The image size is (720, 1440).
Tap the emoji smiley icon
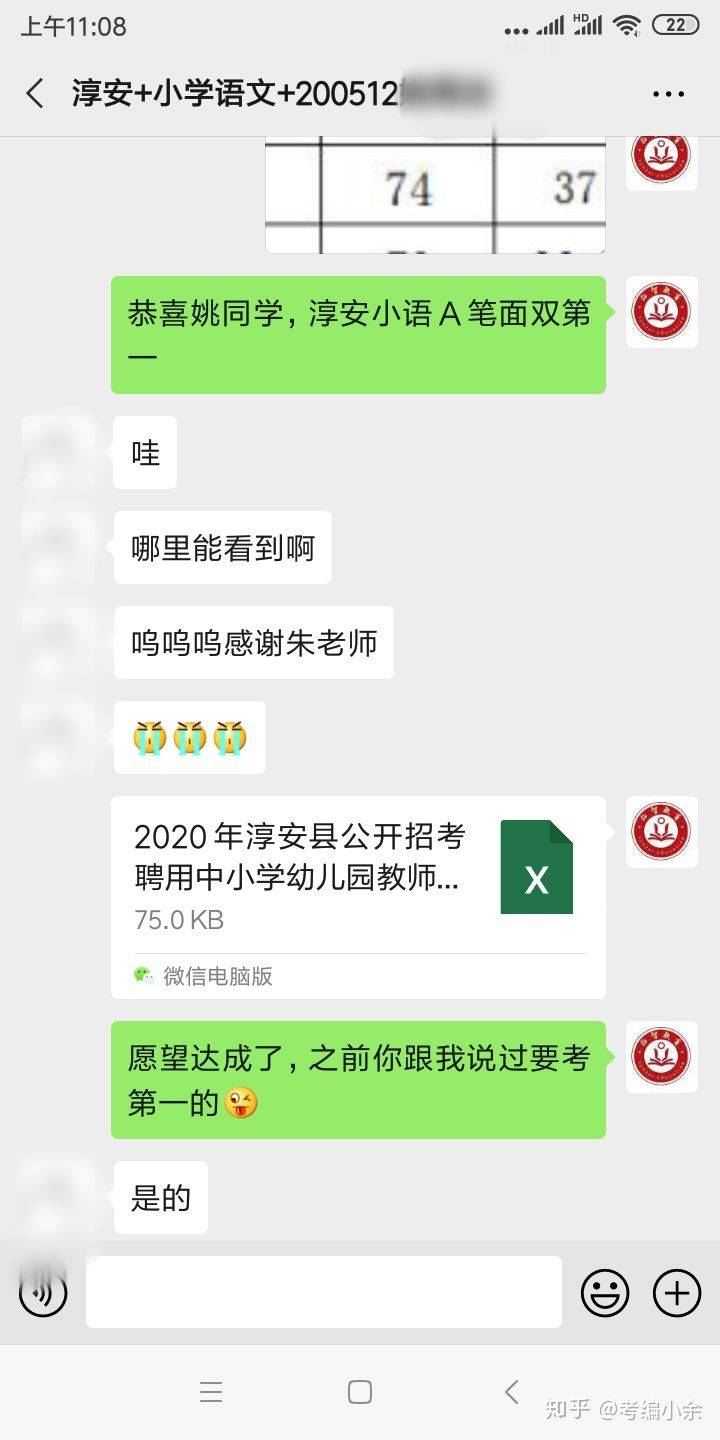tap(605, 1292)
